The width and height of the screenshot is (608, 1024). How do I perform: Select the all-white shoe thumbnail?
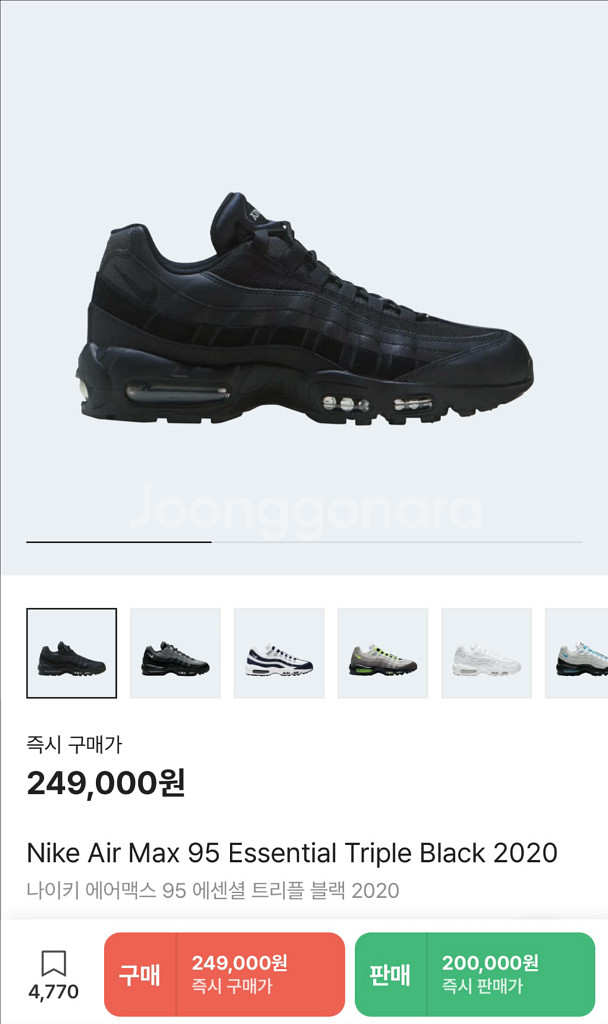[486, 653]
